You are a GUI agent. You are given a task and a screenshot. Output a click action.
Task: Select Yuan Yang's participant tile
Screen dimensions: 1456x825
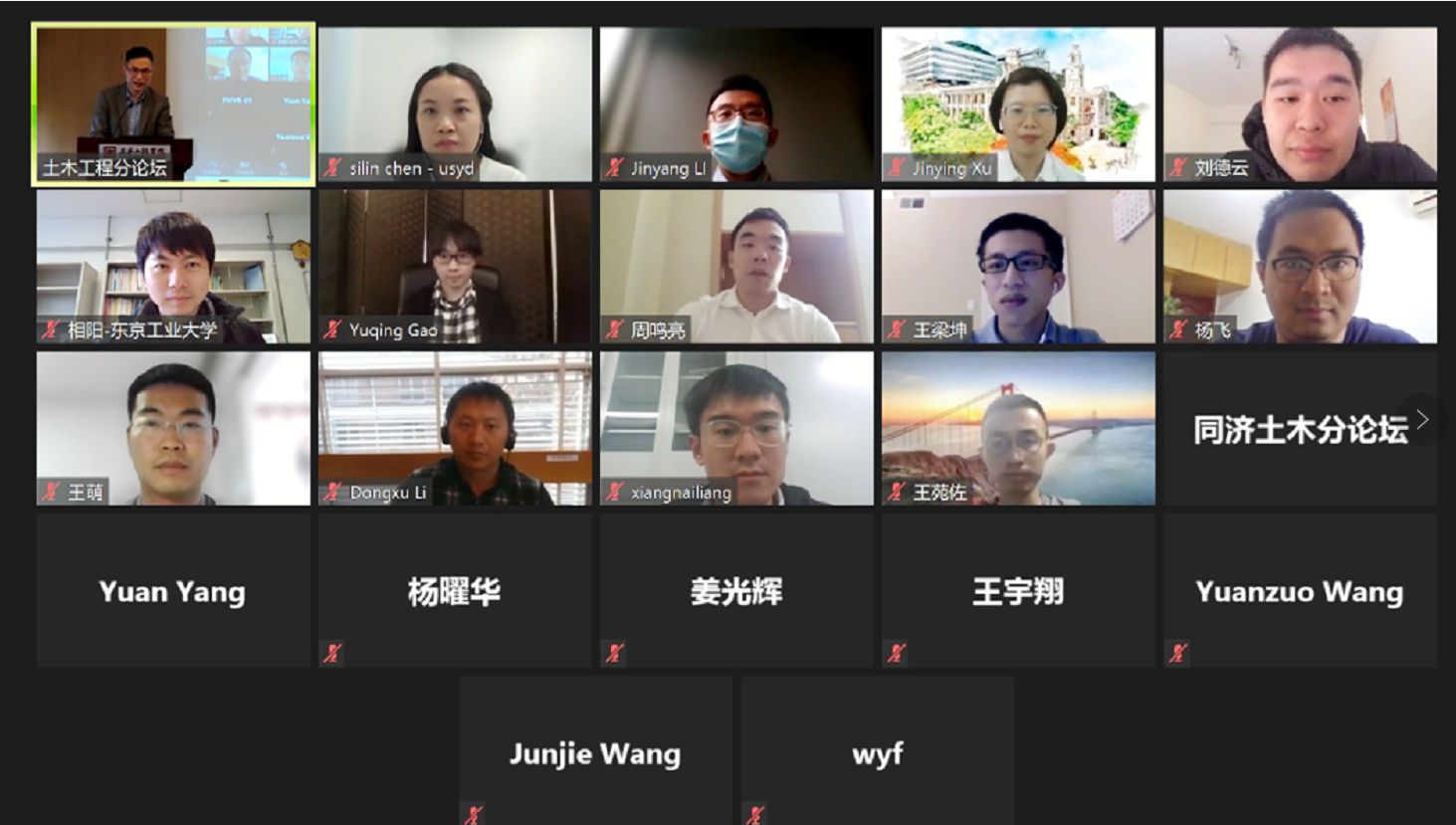174,590
